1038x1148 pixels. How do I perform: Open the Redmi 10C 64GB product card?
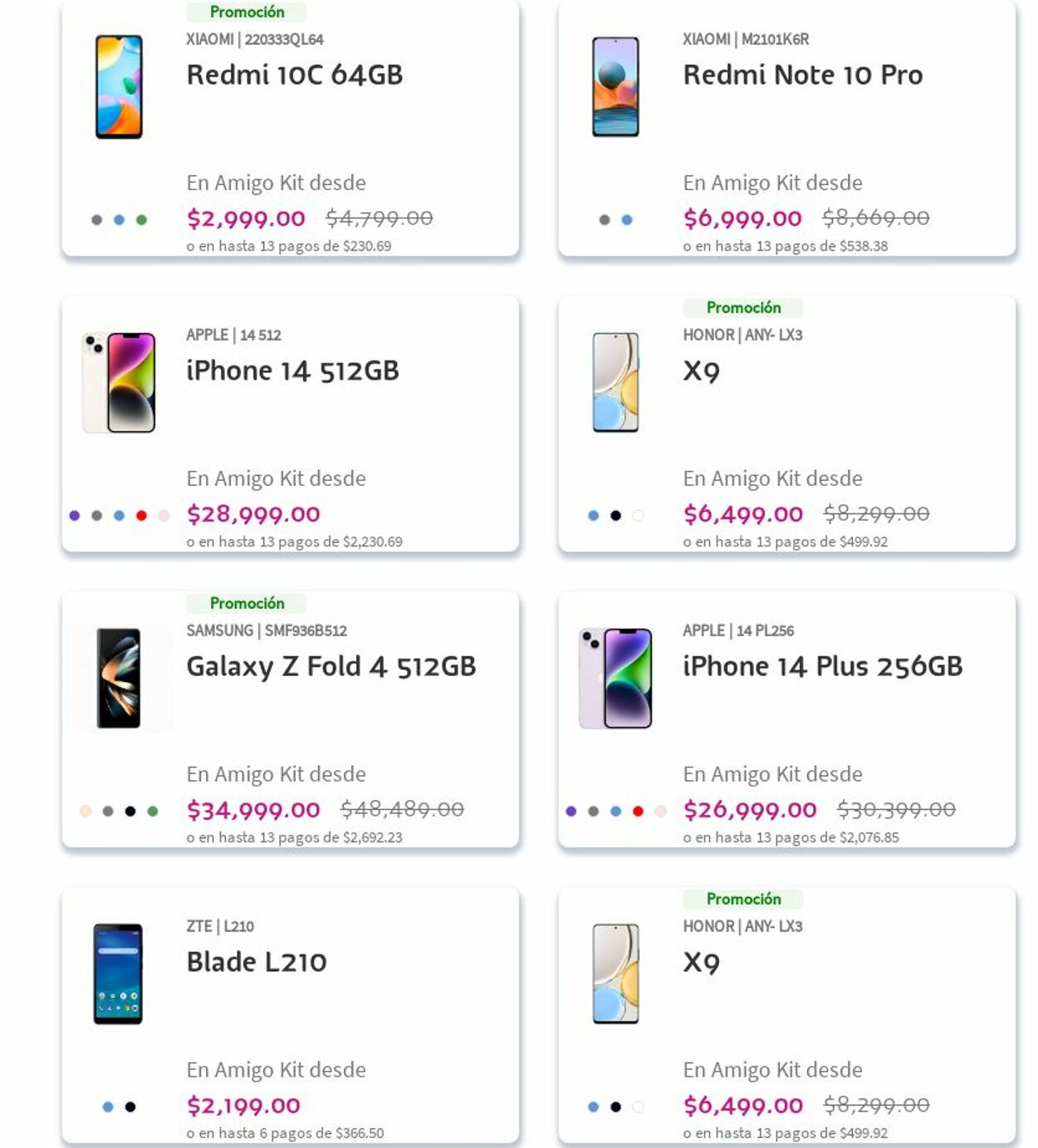pyautogui.click(x=294, y=76)
